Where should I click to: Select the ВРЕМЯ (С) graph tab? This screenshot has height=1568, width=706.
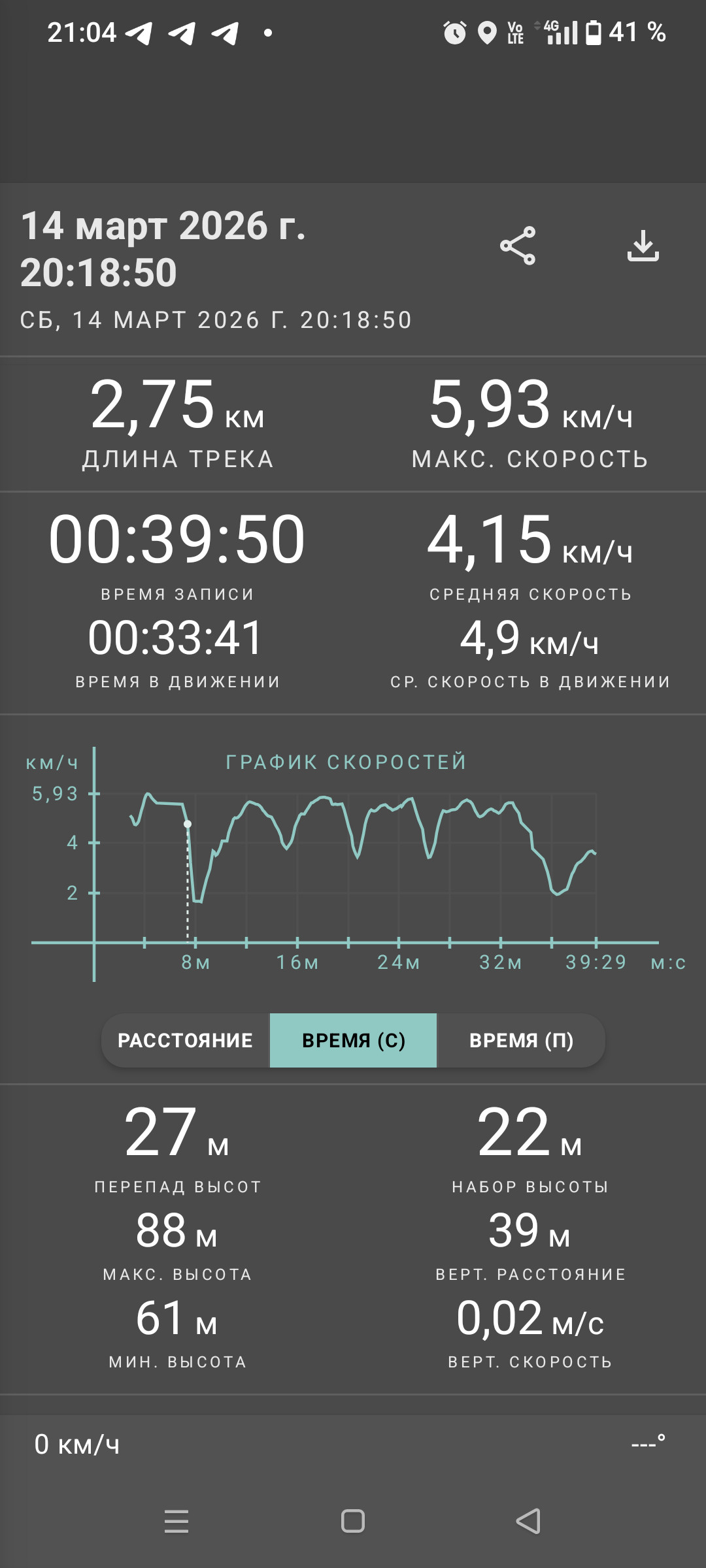click(353, 1040)
